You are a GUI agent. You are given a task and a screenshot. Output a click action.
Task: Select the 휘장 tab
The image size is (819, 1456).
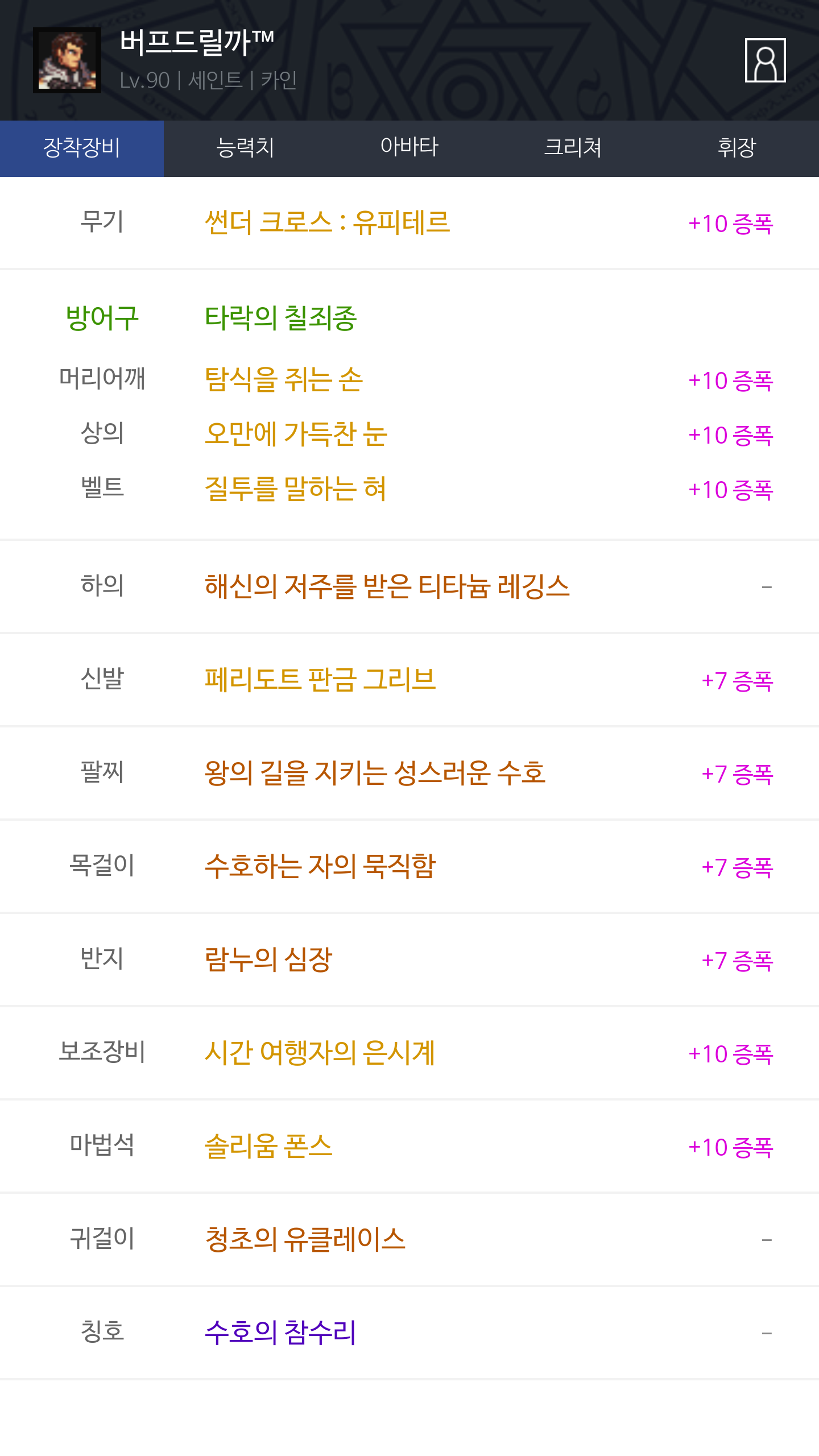[737, 148]
